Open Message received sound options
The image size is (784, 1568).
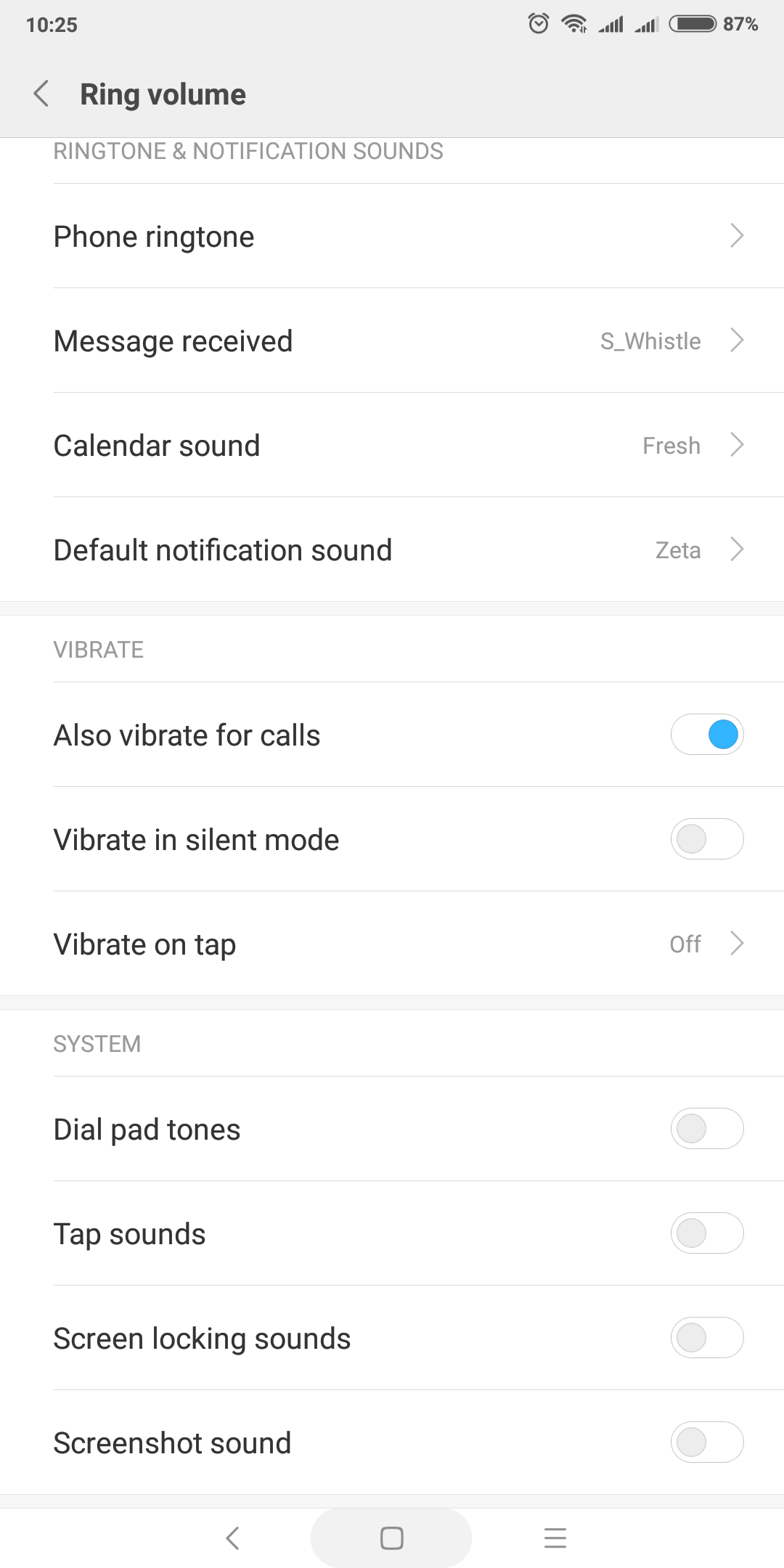tap(392, 340)
